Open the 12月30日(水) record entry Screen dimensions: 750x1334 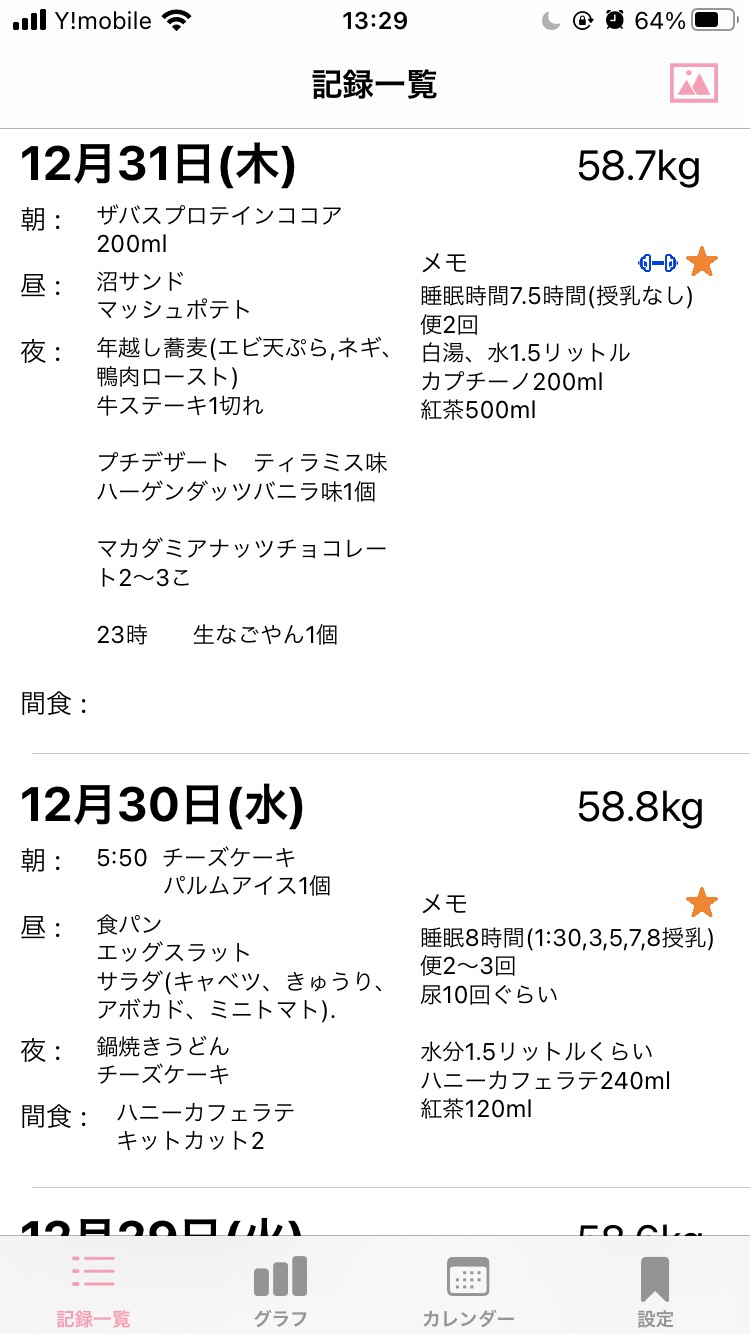375,970
